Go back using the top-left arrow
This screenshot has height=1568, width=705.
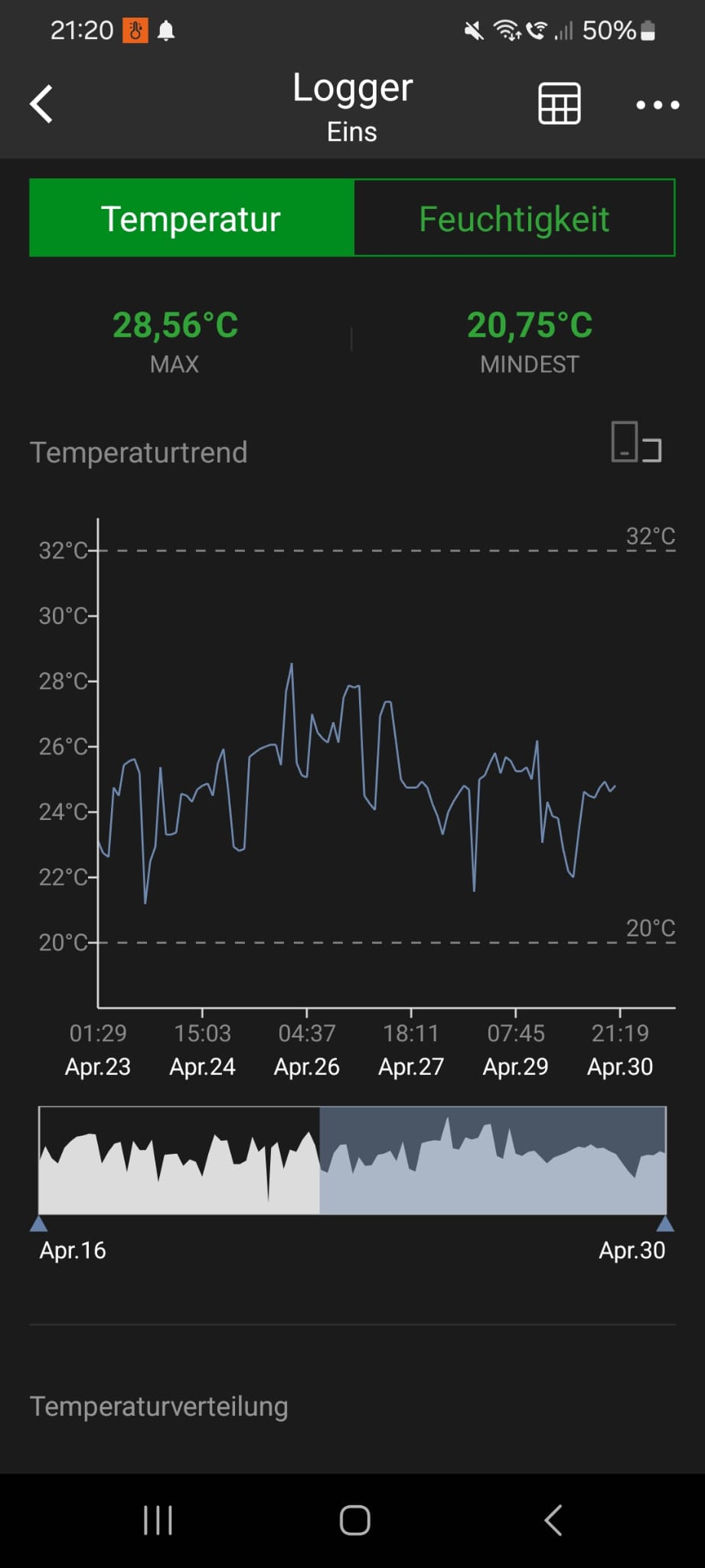point(42,104)
